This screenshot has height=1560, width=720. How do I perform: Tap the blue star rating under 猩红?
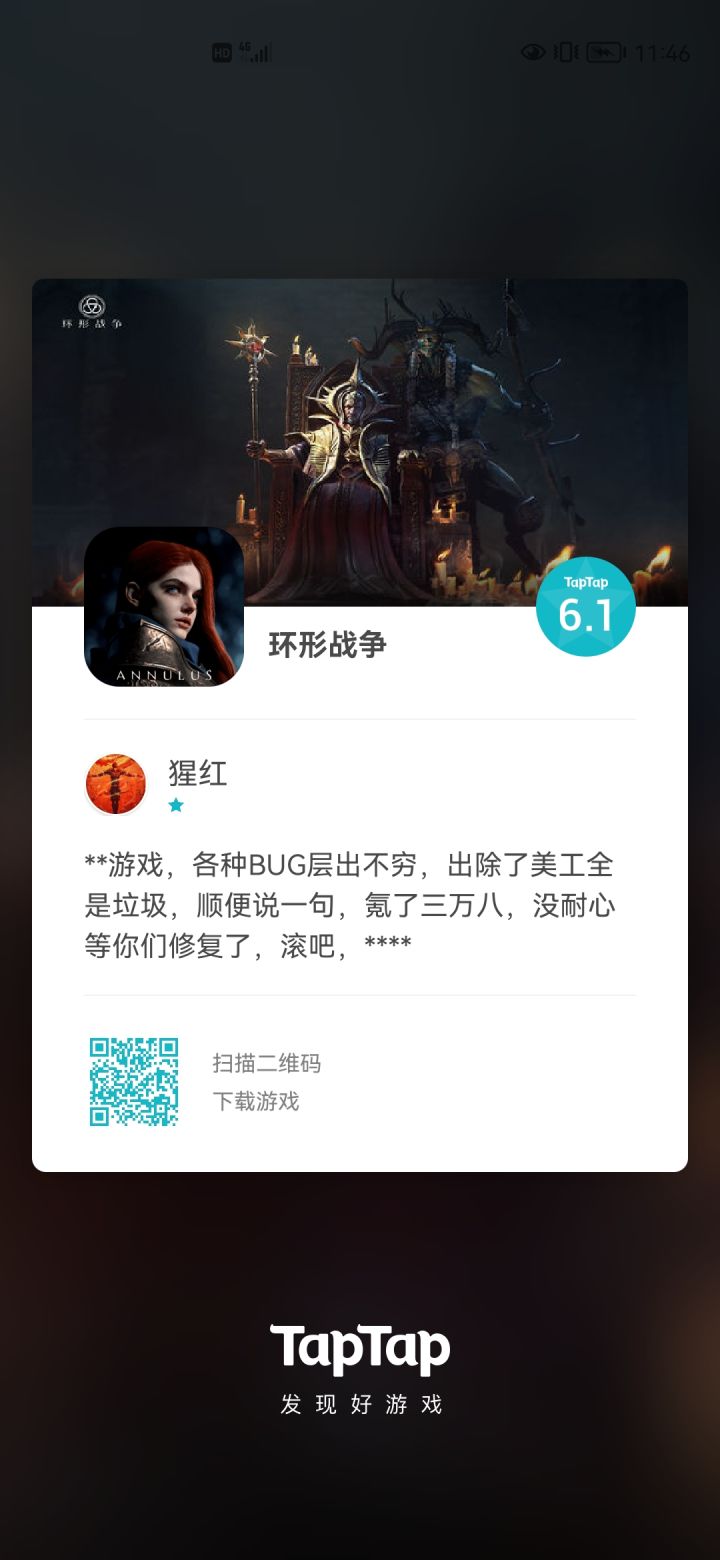tap(175, 806)
